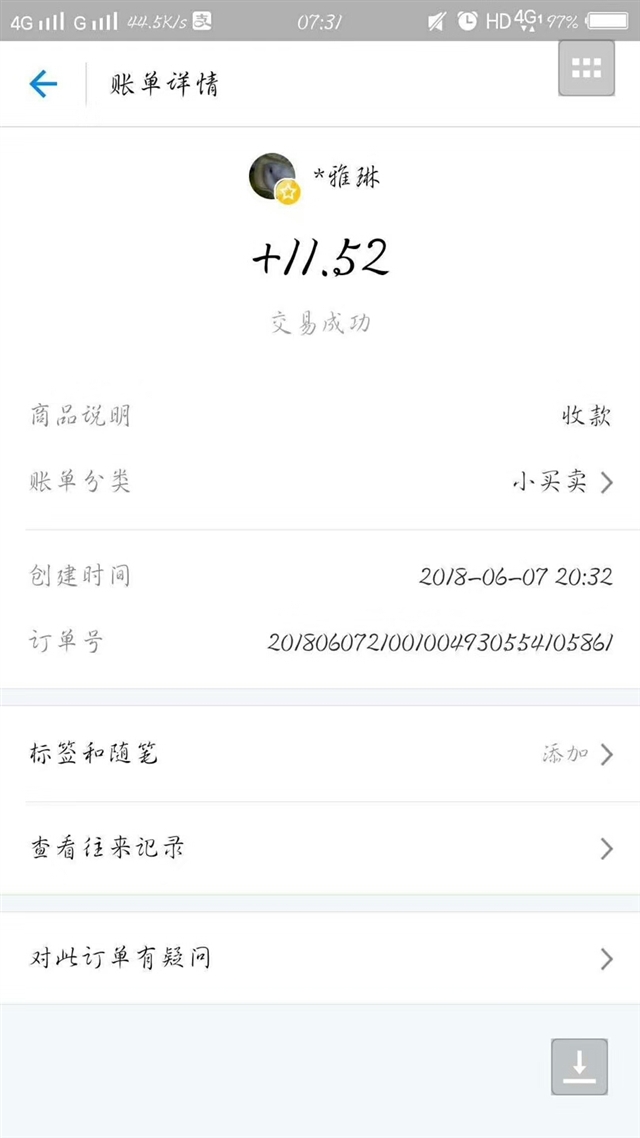Open *雅琳's profile avatar
This screenshot has width=640, height=1138.
[x=274, y=177]
